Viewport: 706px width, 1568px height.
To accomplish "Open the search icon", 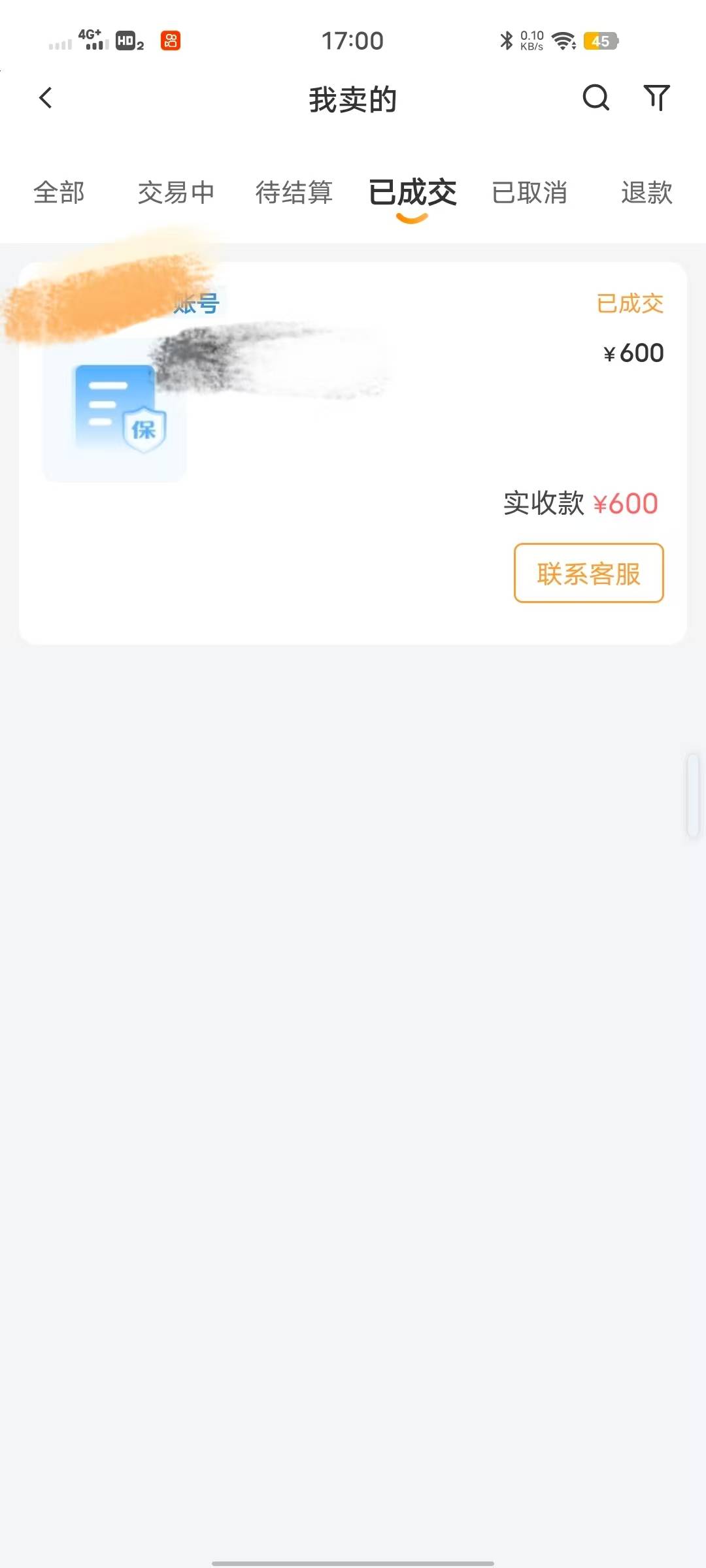I will point(596,98).
